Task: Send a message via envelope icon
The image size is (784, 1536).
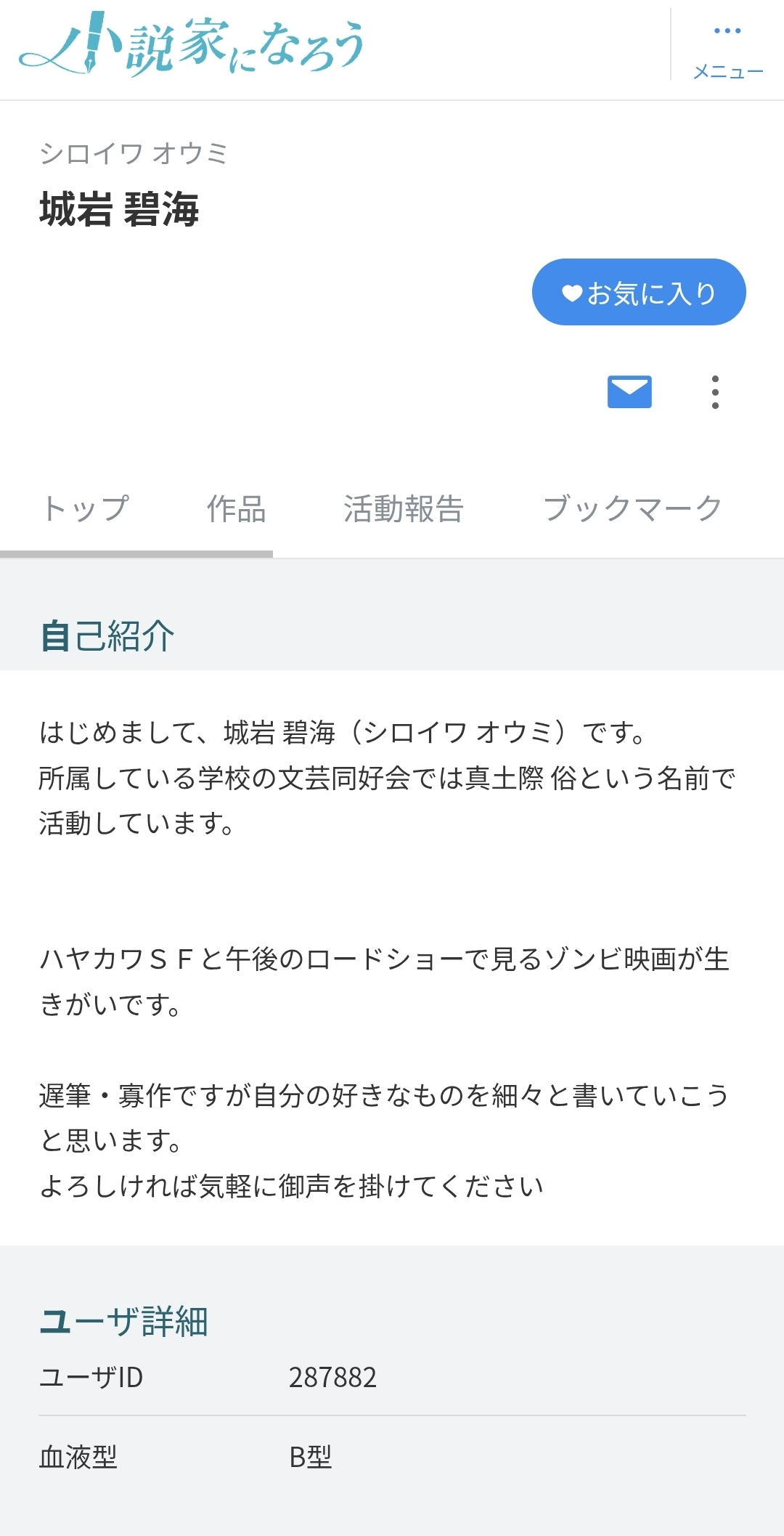Action: pyautogui.click(x=629, y=392)
